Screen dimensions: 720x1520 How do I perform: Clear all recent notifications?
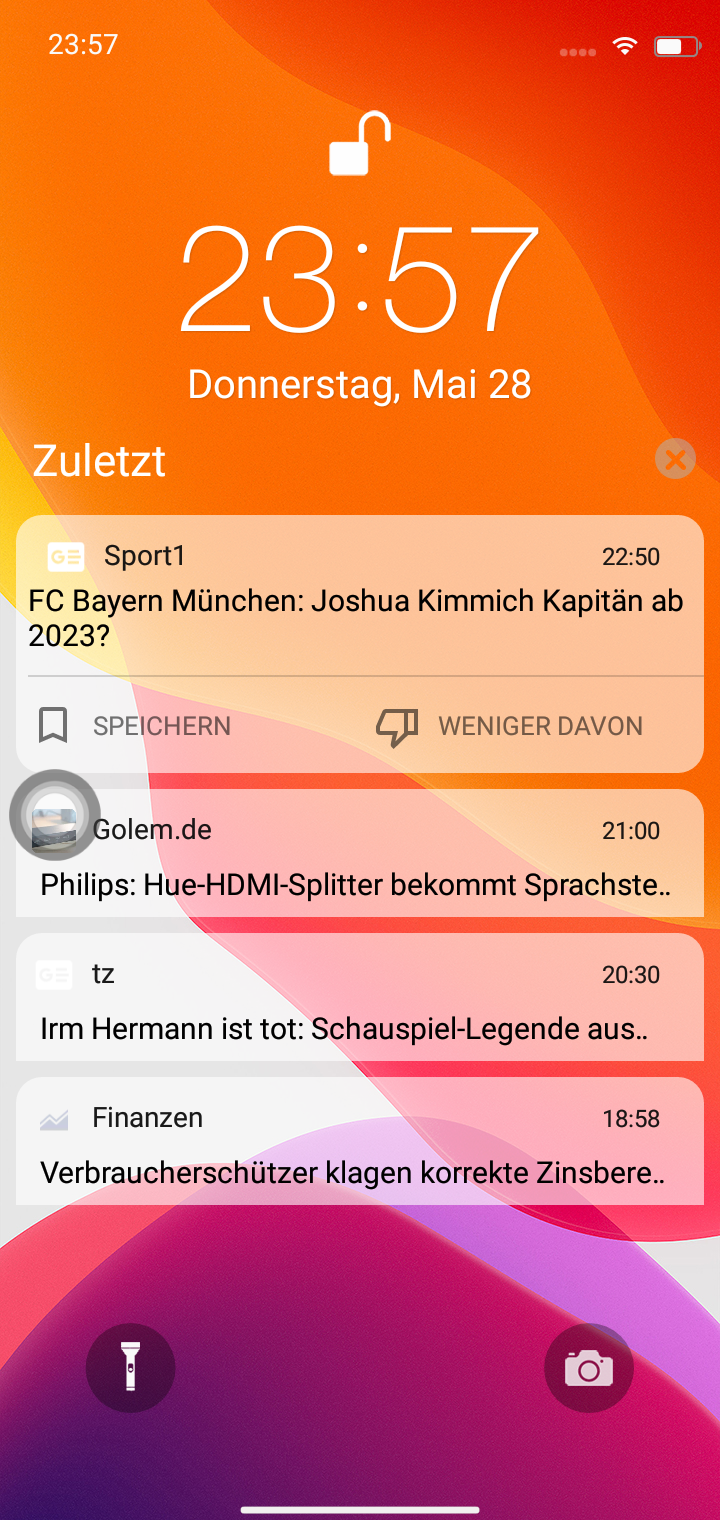coord(675,460)
